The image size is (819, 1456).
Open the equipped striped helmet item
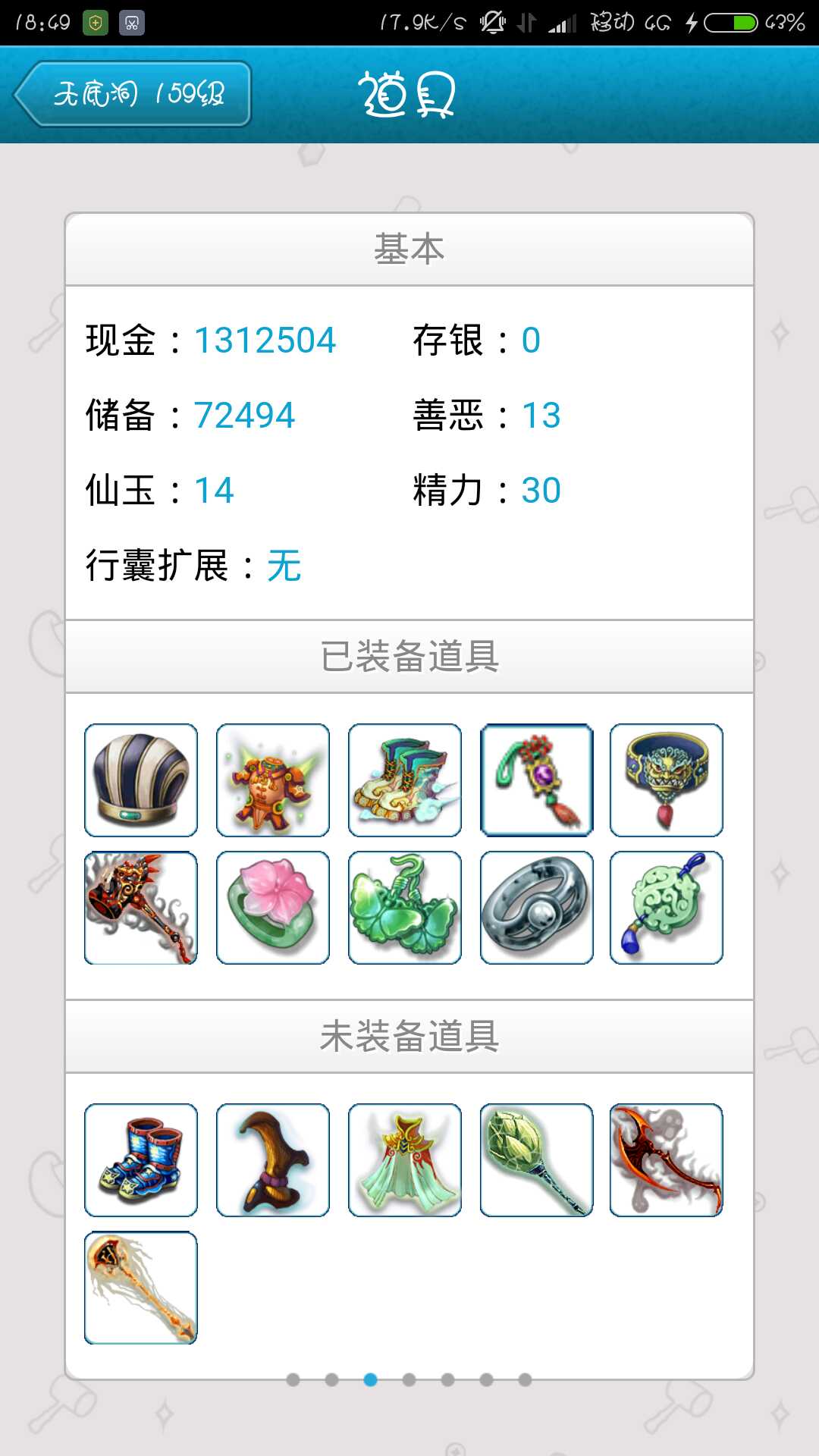coord(141,780)
